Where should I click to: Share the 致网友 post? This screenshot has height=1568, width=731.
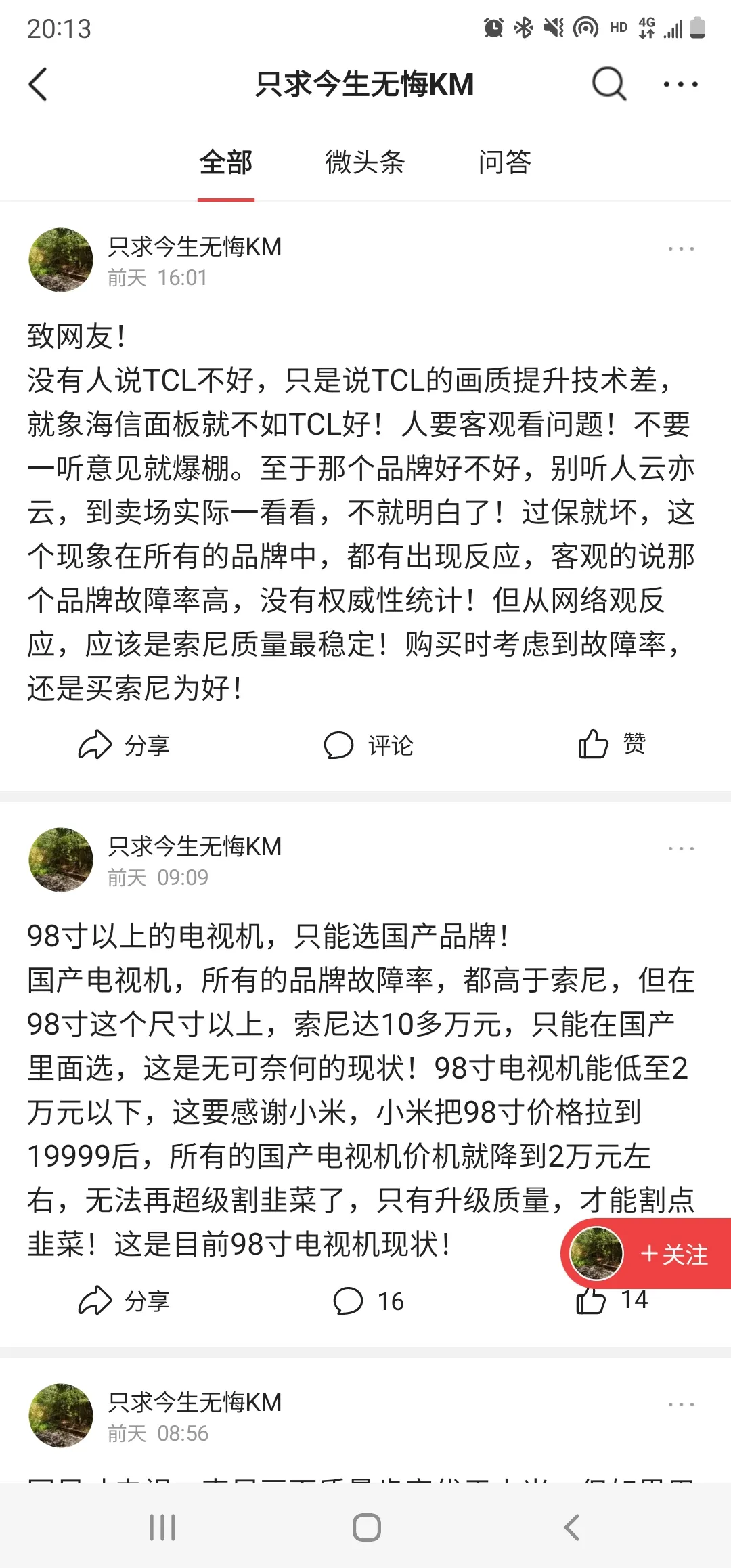[125, 745]
